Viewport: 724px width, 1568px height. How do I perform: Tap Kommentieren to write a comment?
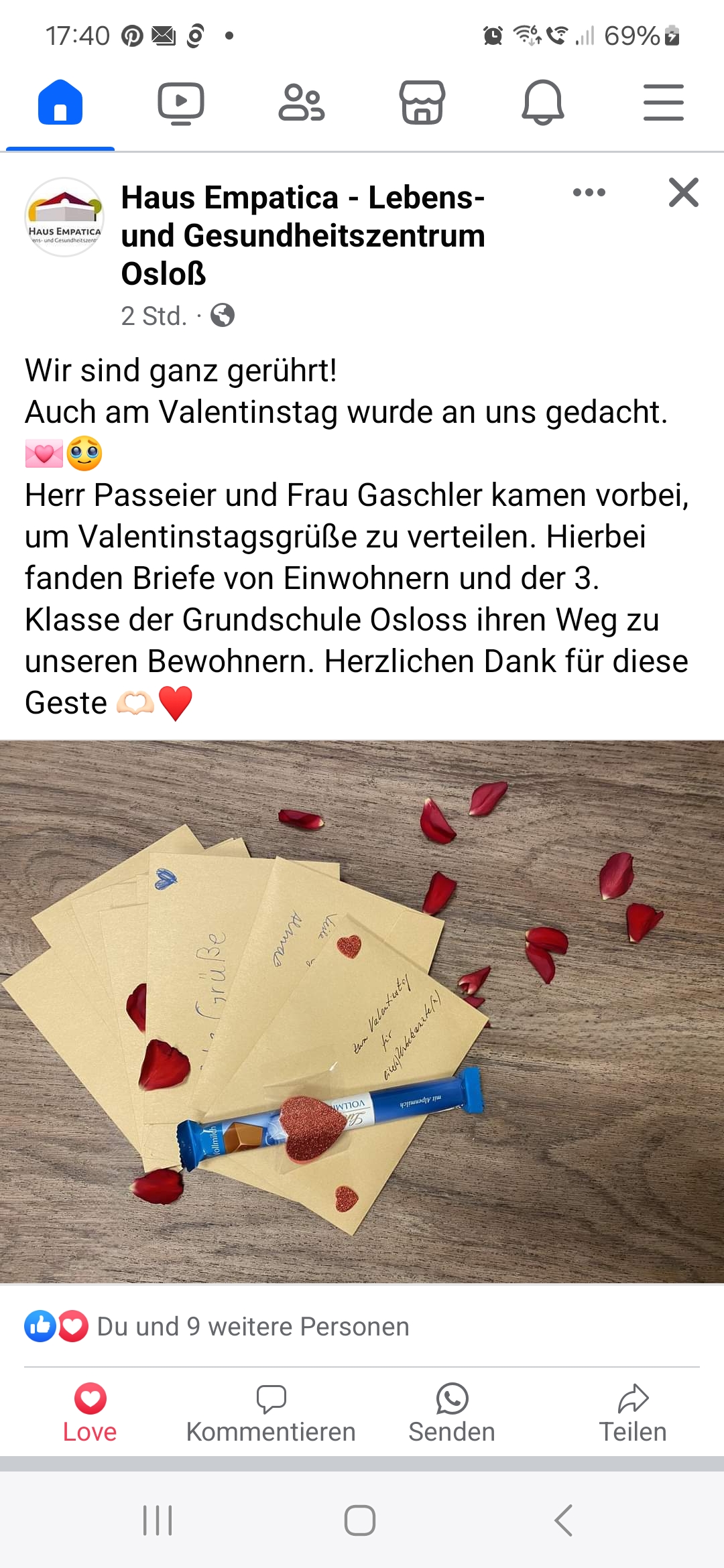(x=271, y=1413)
